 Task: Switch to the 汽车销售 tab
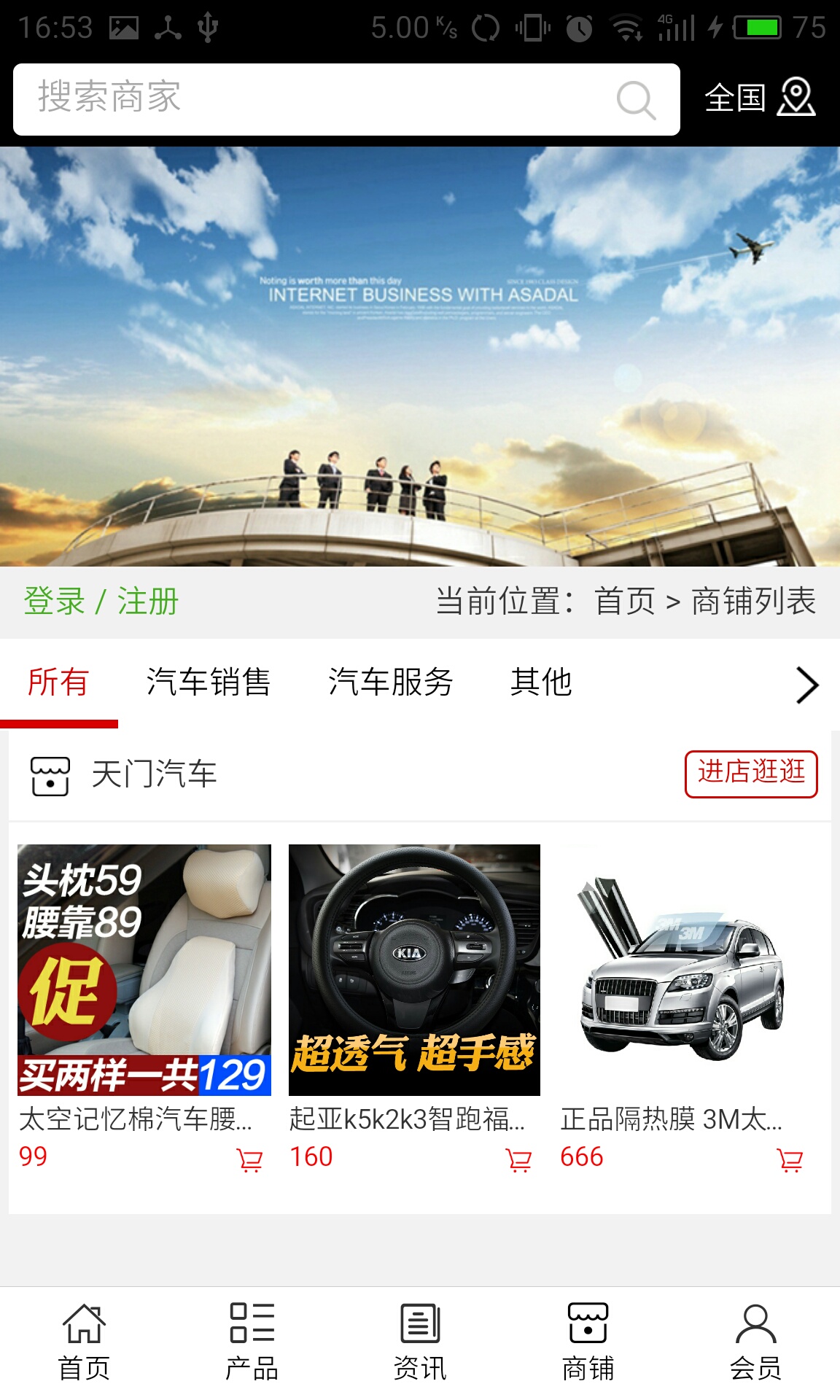[x=209, y=683]
